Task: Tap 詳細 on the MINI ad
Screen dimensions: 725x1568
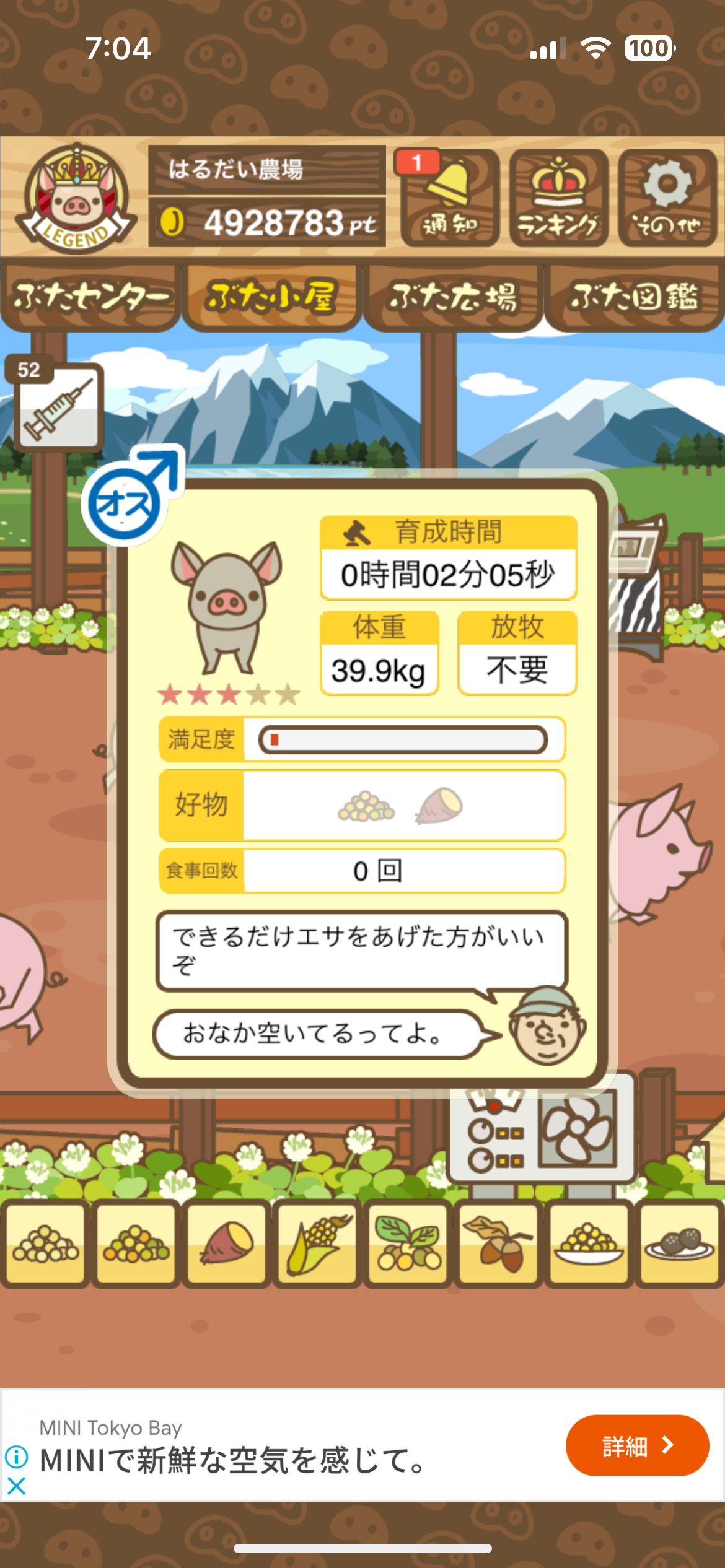Action: click(x=636, y=1445)
